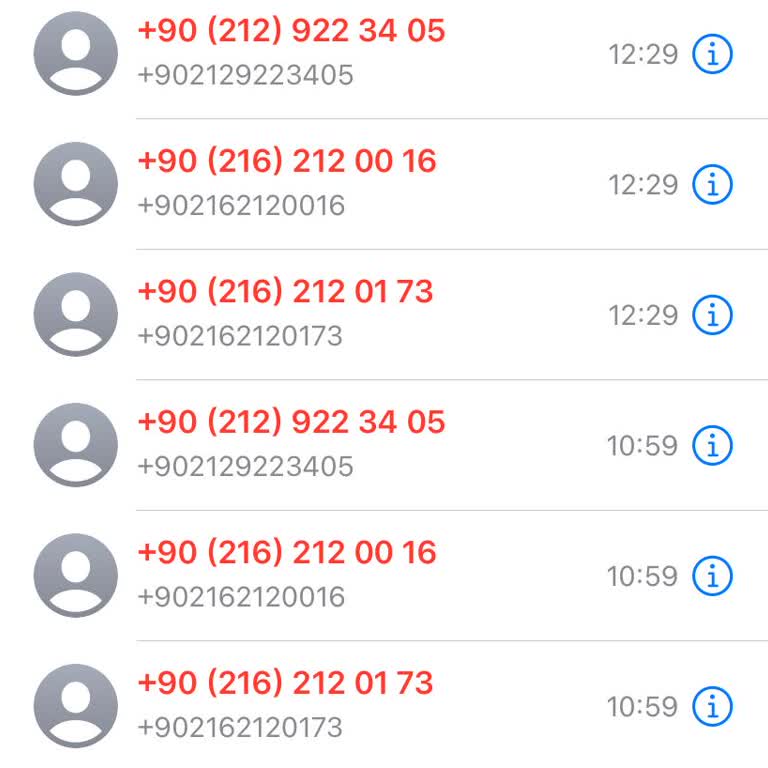The image size is (768, 768).
Task: Redial missed 10:59 call from +90 (212) 922 34 05
Action: point(291,422)
